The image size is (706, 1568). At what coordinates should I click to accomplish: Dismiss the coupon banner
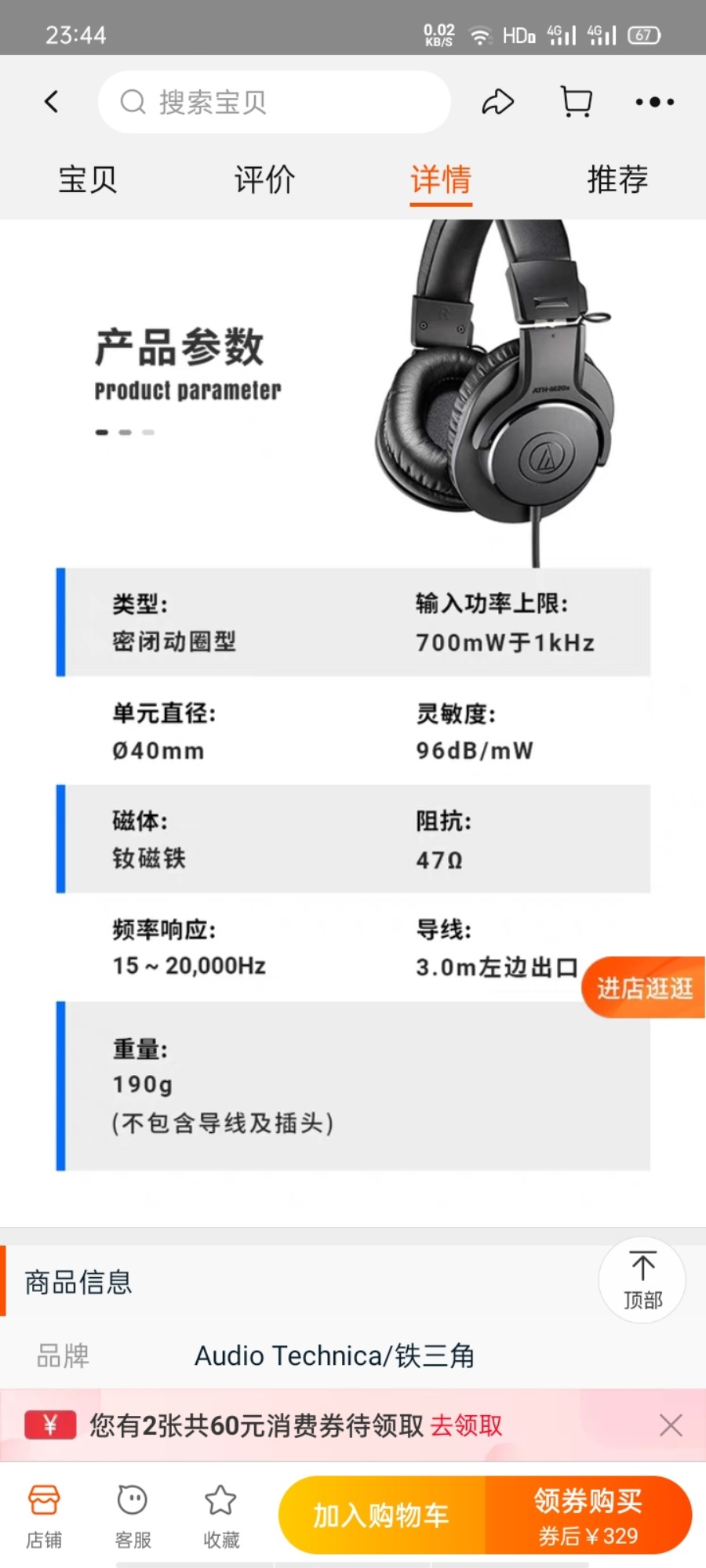click(671, 1425)
